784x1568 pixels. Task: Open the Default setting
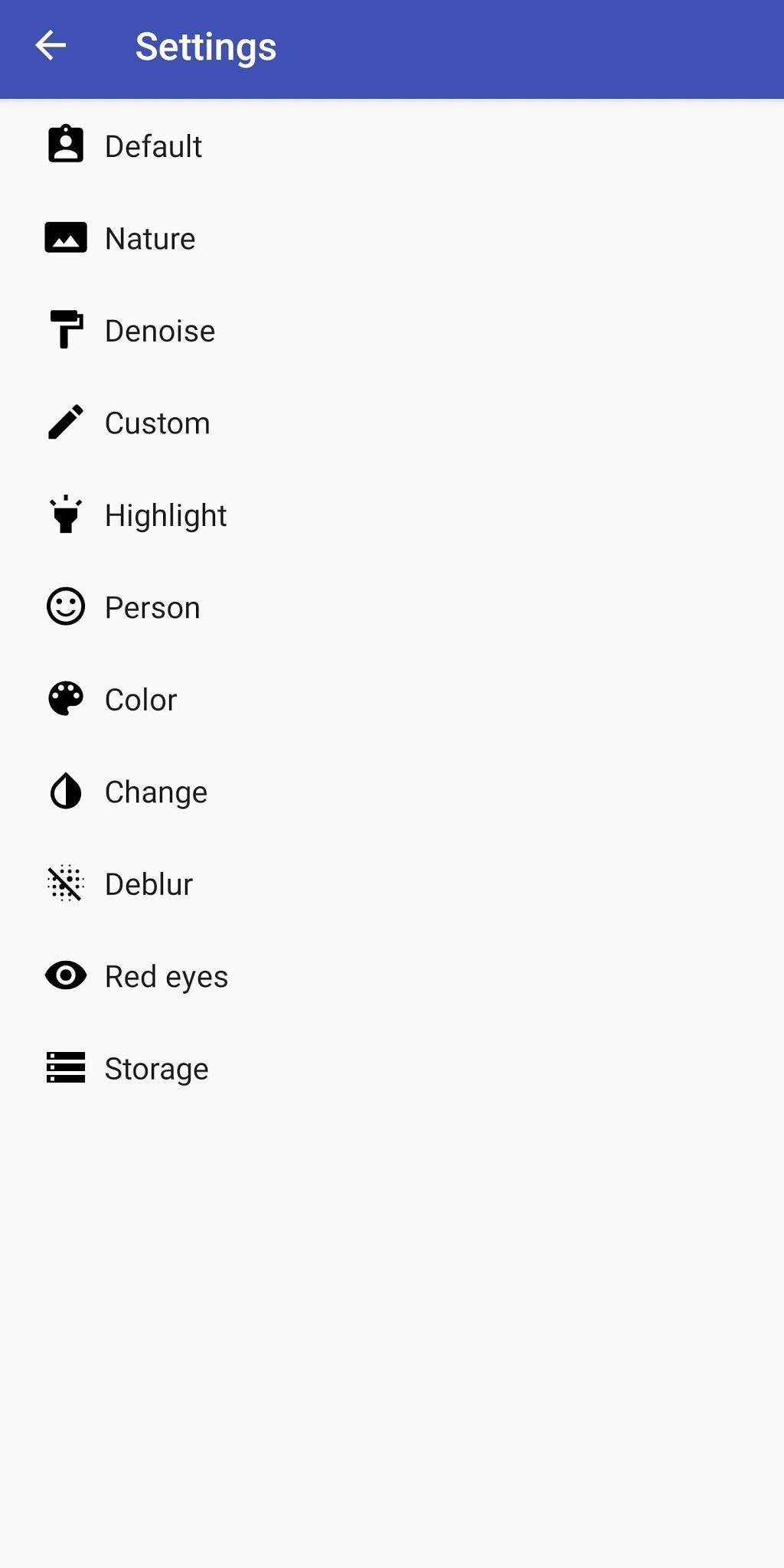[392, 145]
